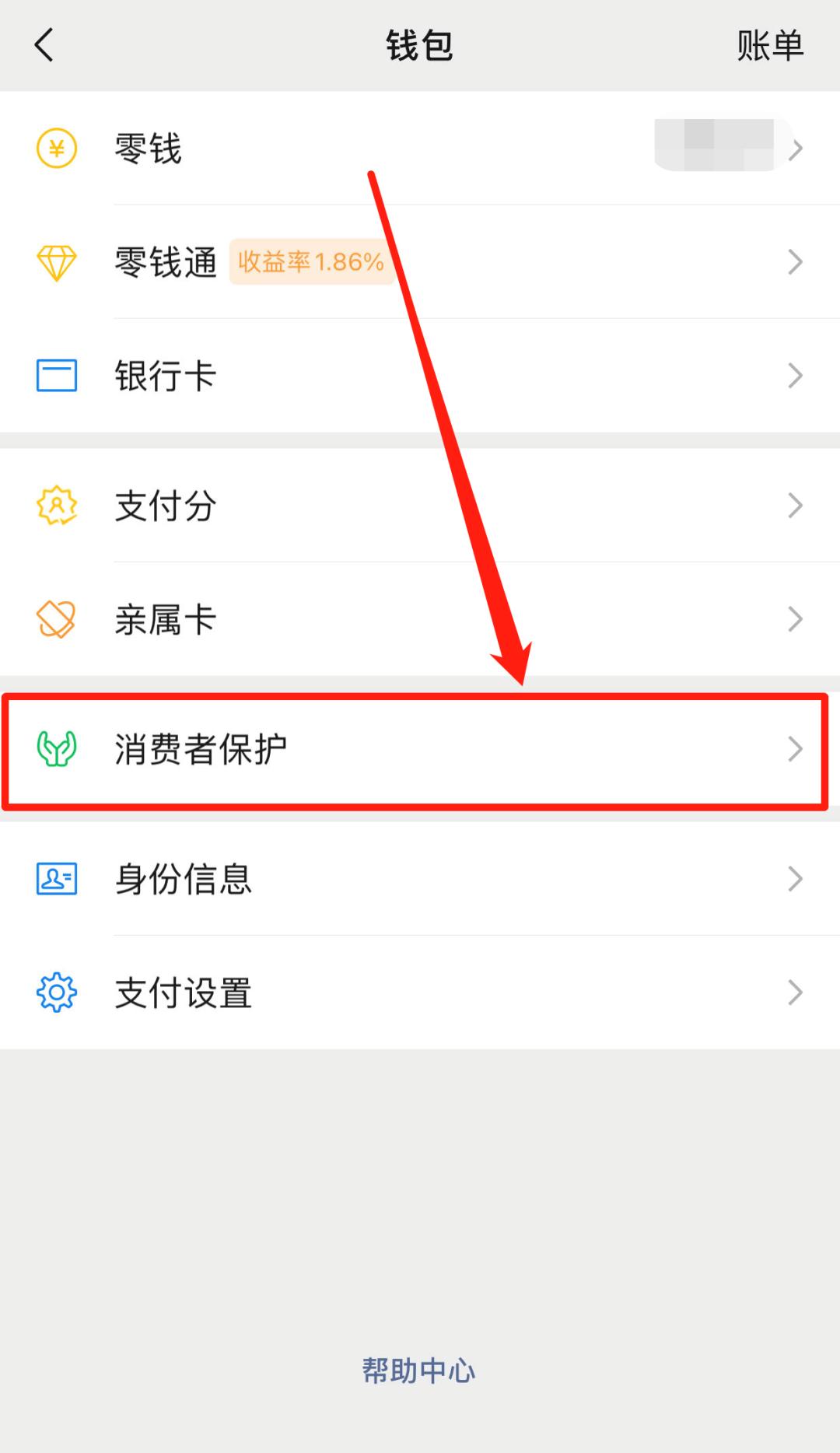
Task: Expand the 支付分 row chevron
Action: (795, 506)
